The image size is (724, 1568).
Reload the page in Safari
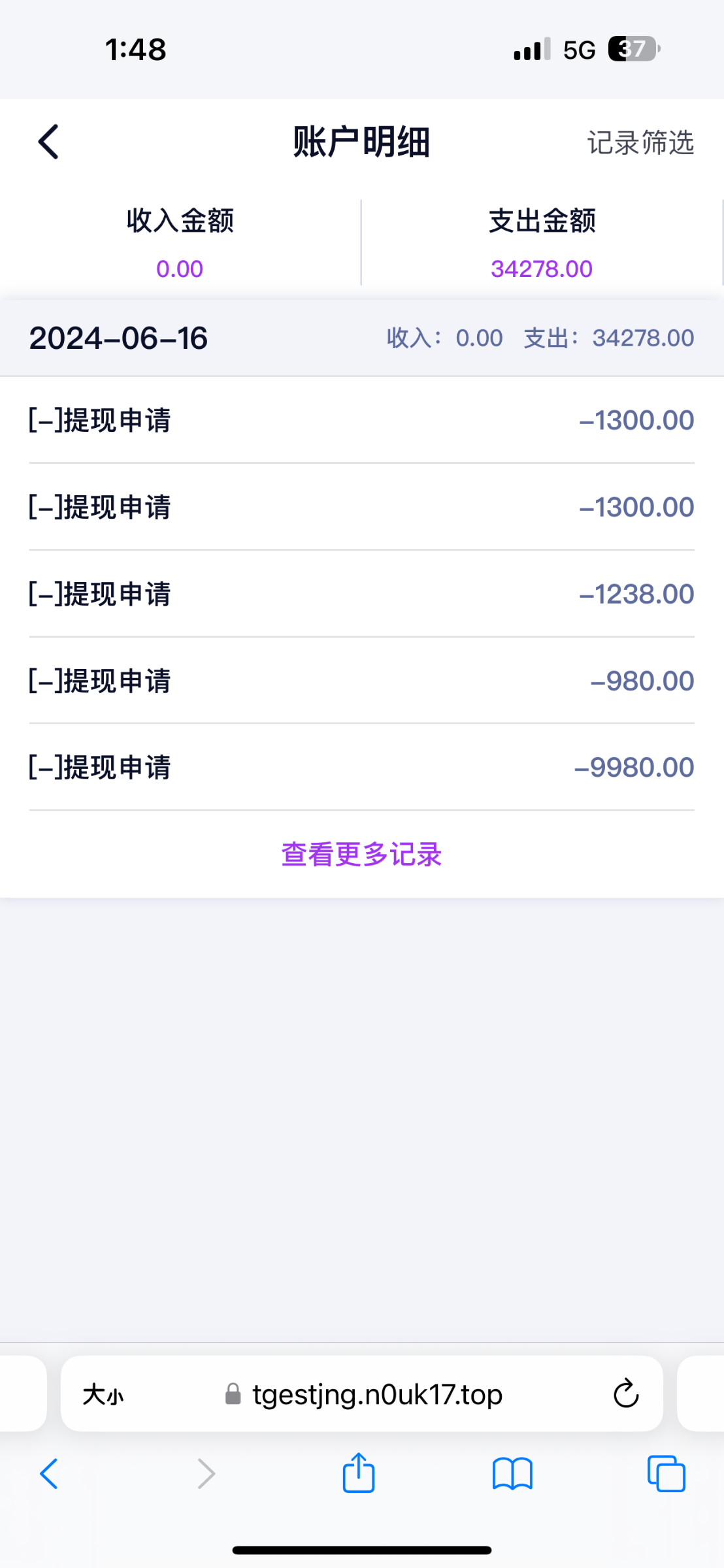[x=625, y=1394]
